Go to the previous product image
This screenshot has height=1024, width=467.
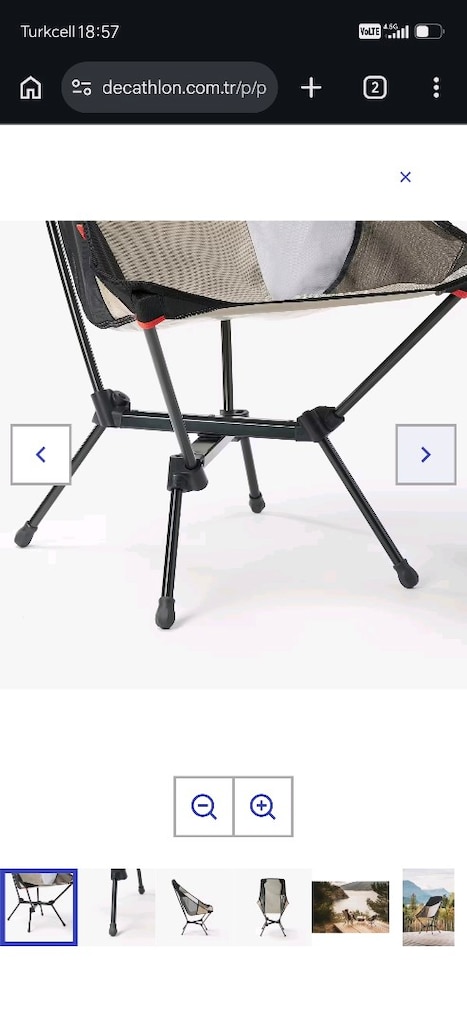pyautogui.click(x=40, y=455)
